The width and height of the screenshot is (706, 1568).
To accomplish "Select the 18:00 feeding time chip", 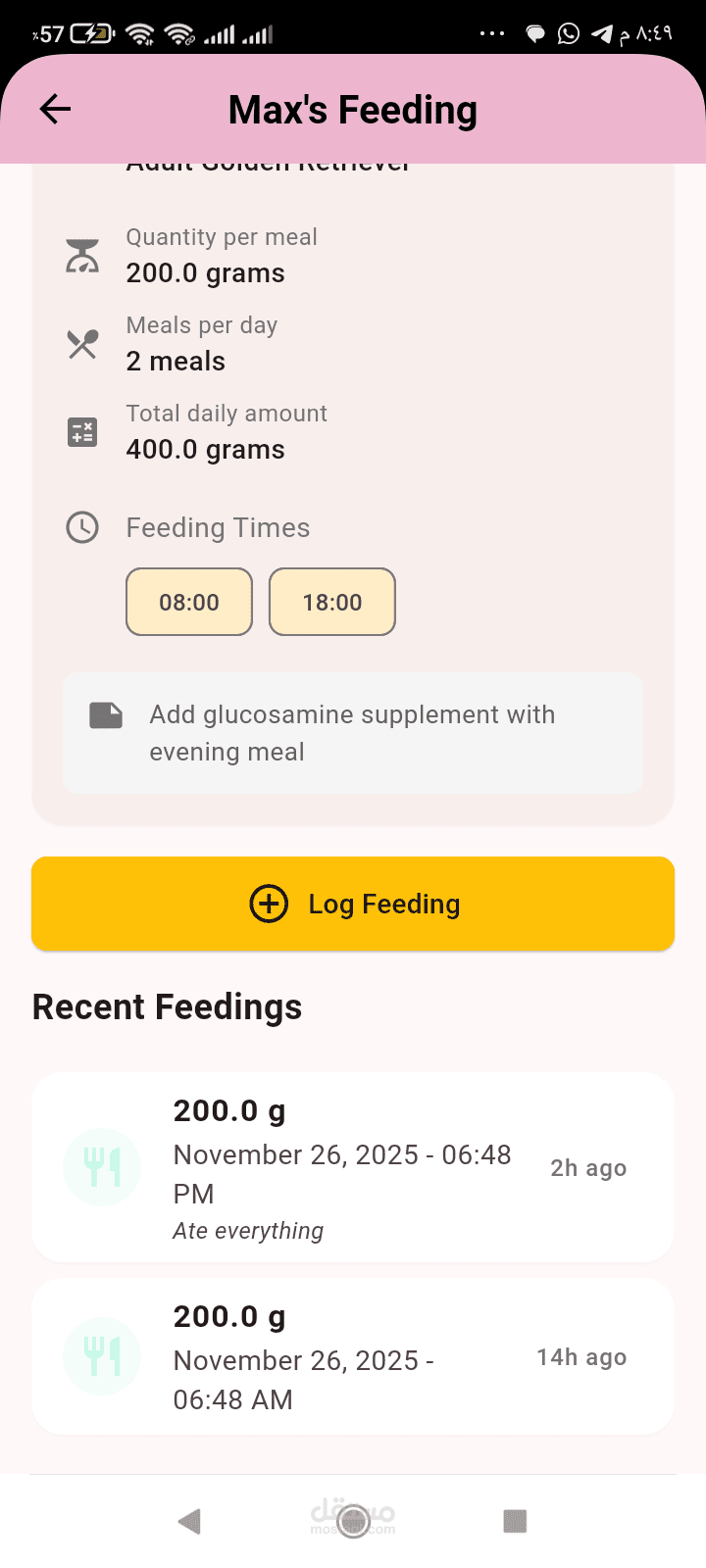I will pyautogui.click(x=332, y=602).
